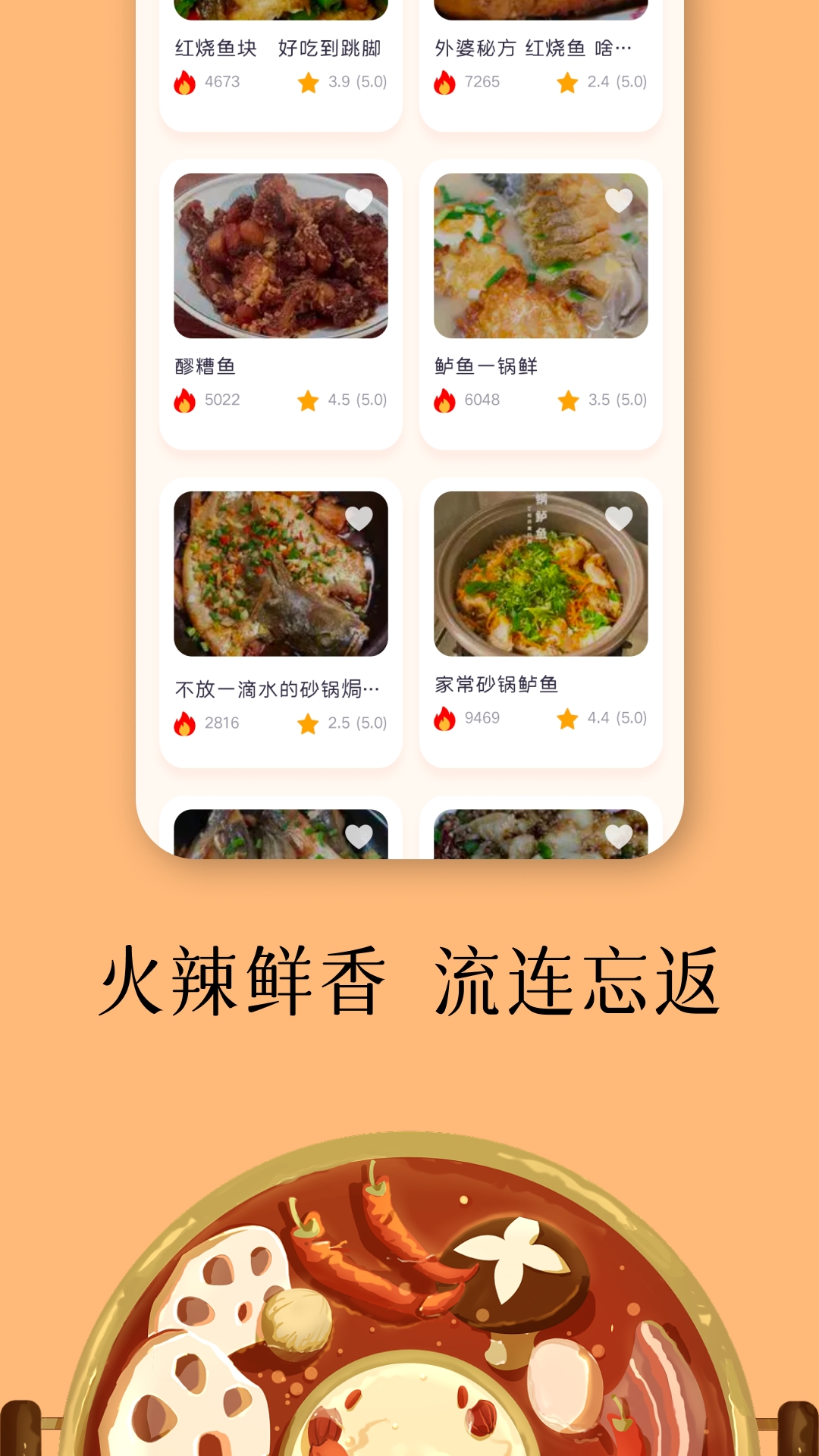Screen dimensions: 819x1456
Task: Click the fire popularity icon on 醪糟鱼 card
Action: point(184,399)
